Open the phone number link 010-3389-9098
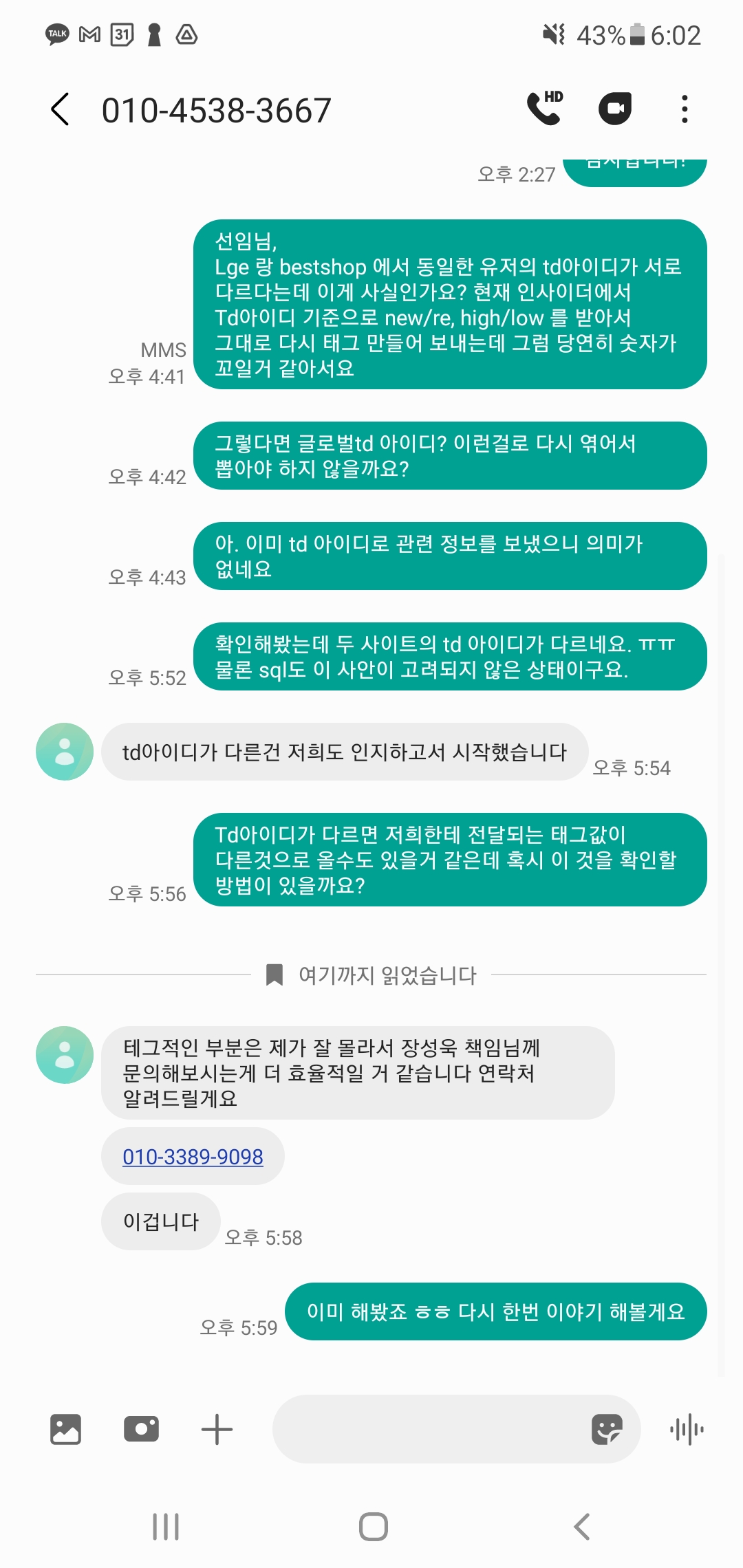 (x=193, y=1157)
